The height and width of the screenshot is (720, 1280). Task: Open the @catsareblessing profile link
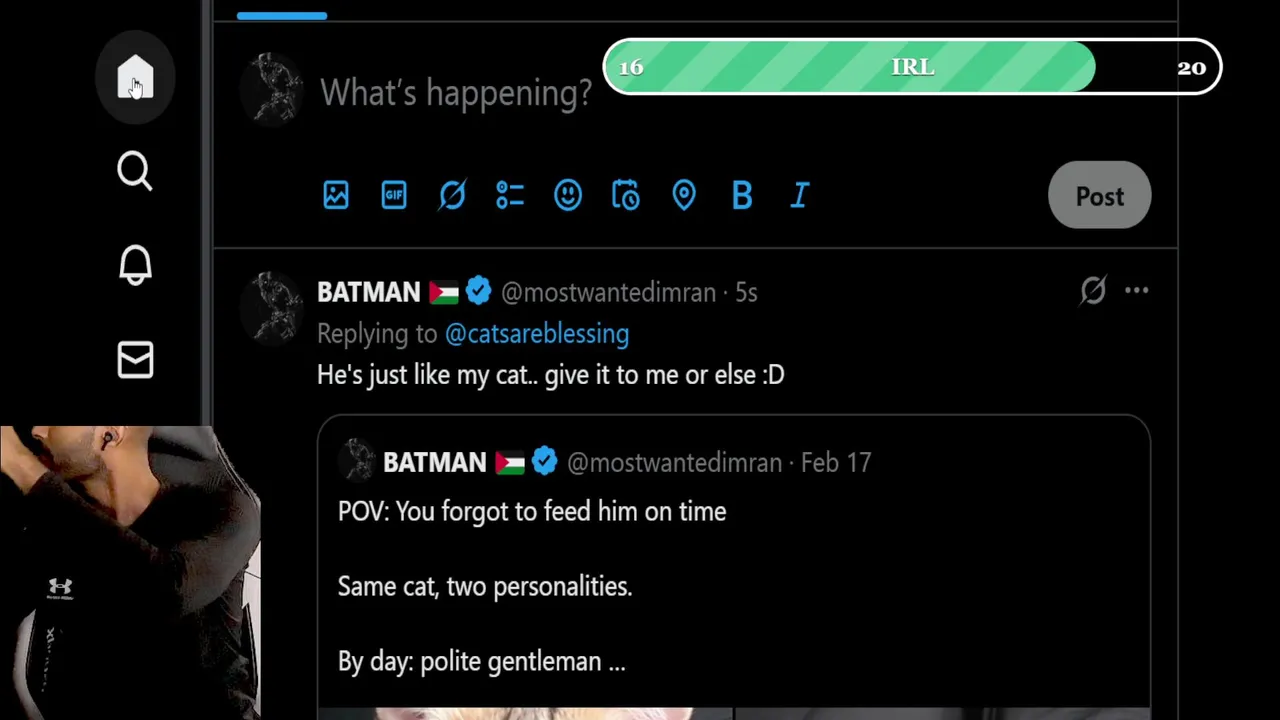(537, 334)
